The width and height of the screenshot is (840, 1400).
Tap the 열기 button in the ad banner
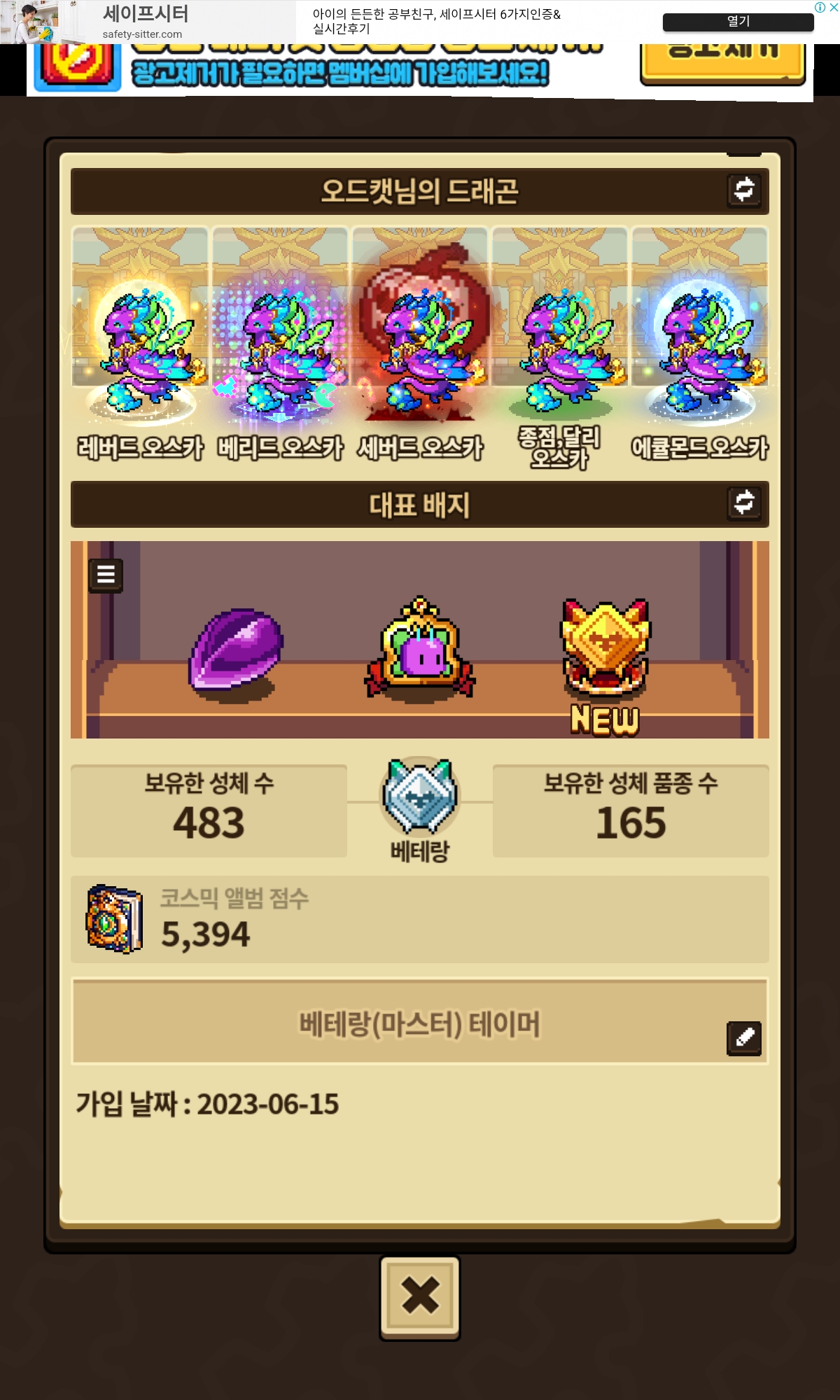tap(738, 22)
